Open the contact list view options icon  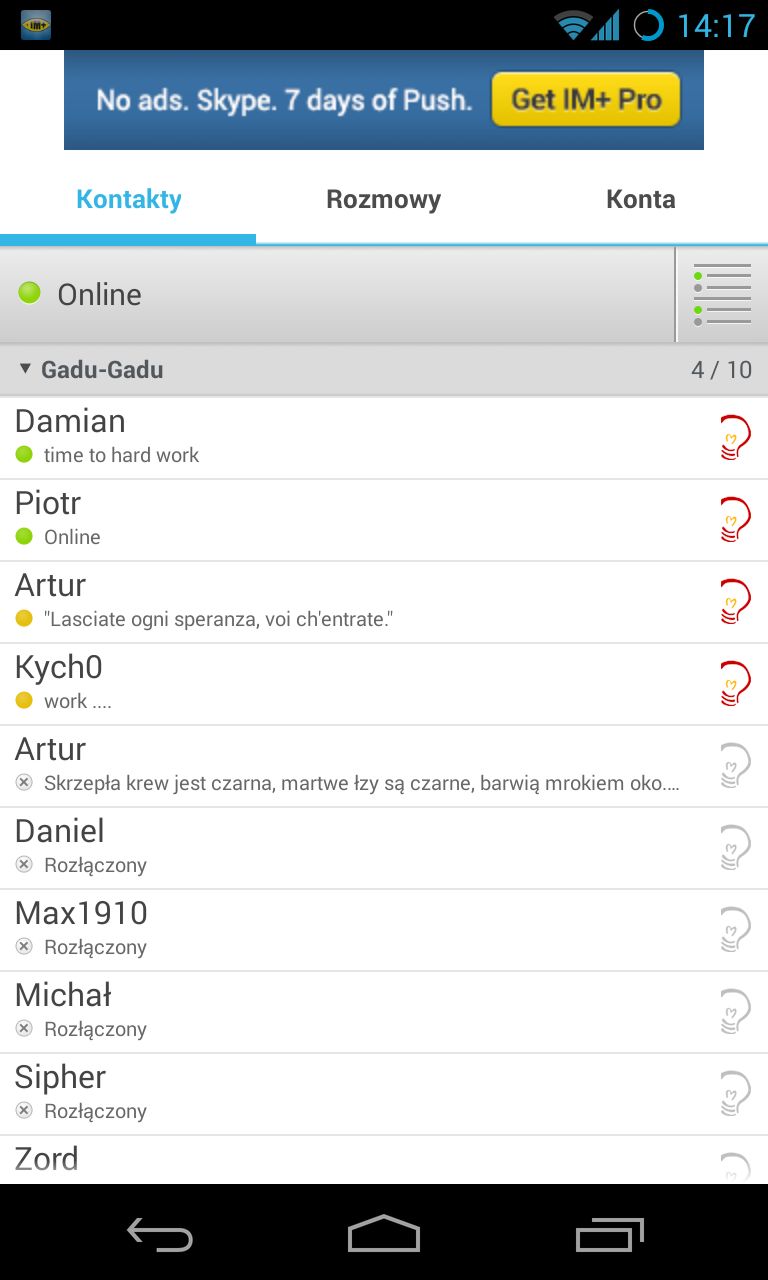[722, 294]
